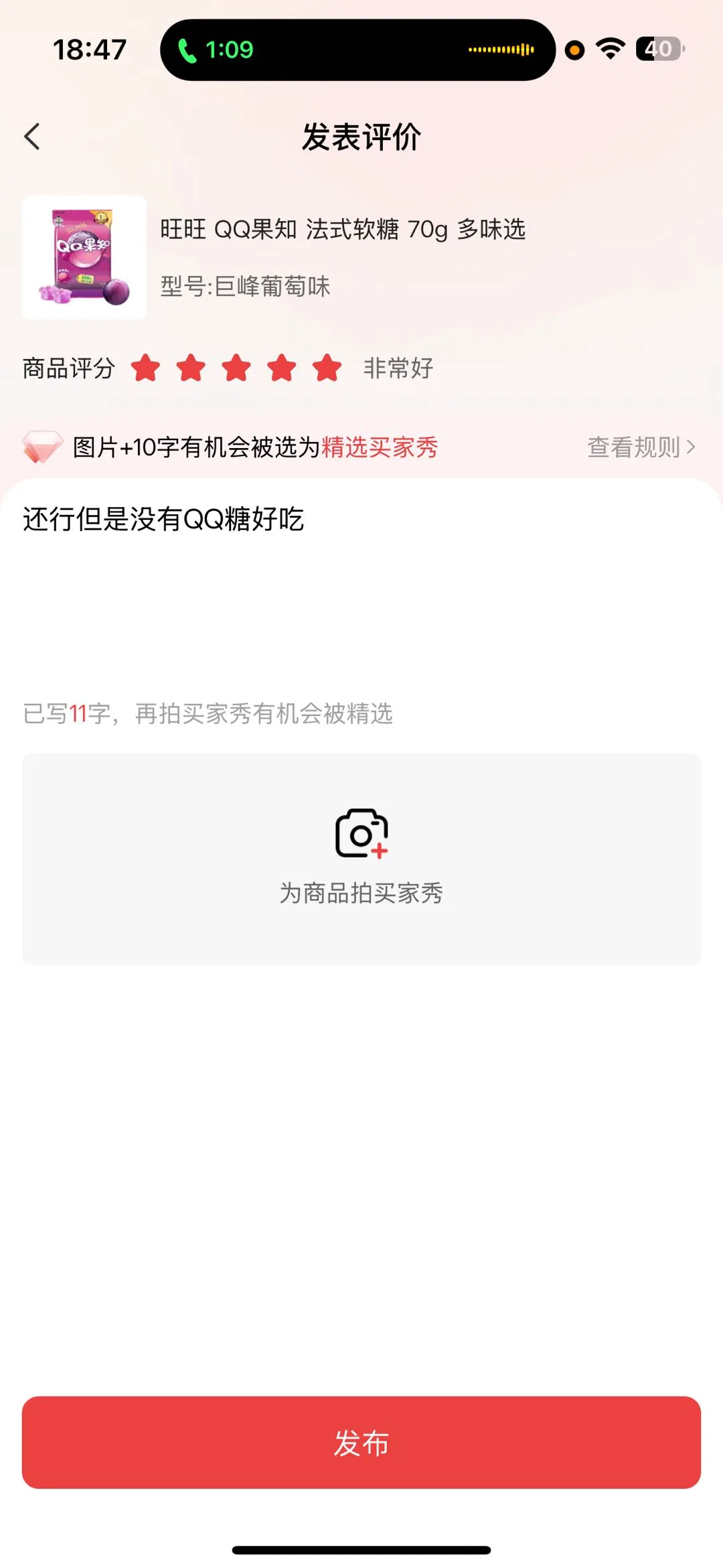Open 查看规则 rules link

[641, 447]
